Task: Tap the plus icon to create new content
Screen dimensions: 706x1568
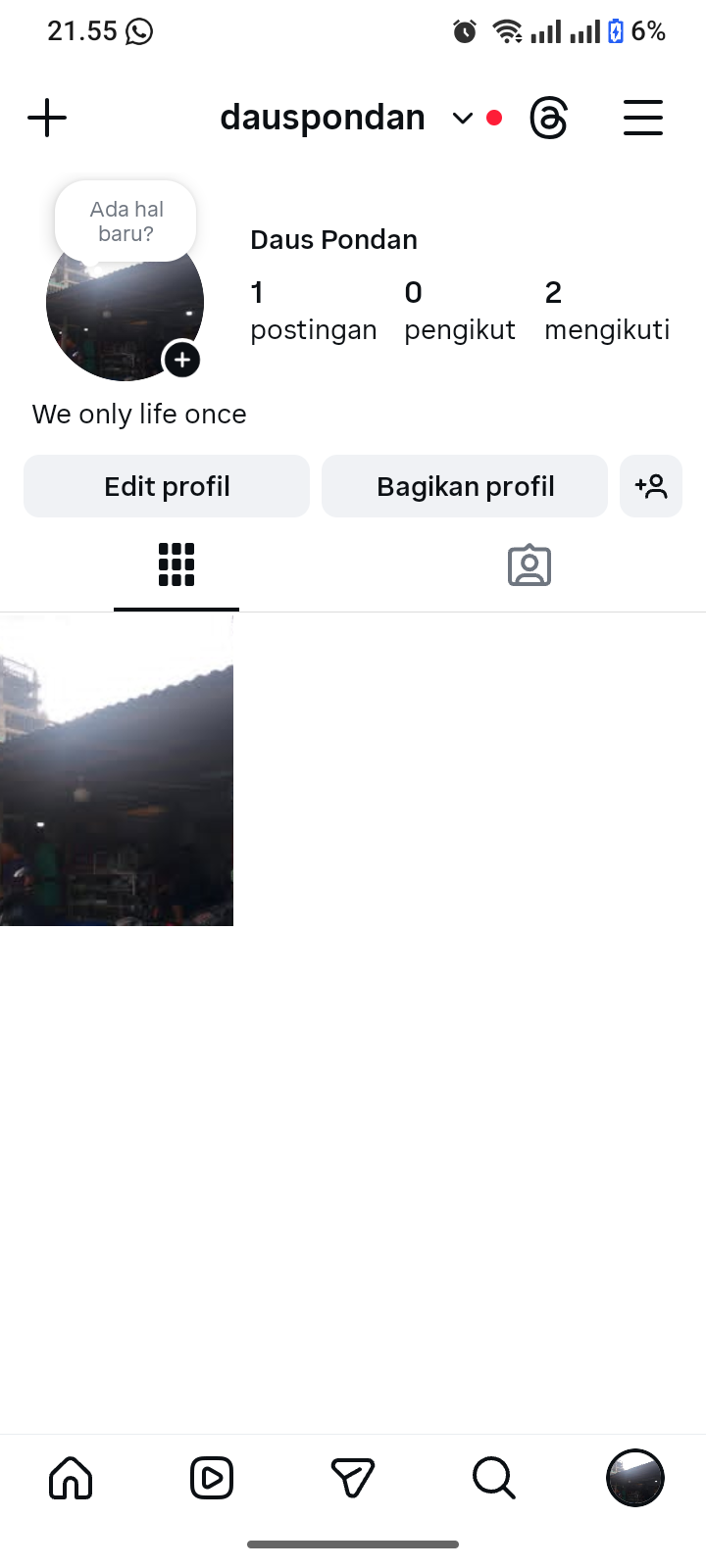Action: pyautogui.click(x=47, y=119)
